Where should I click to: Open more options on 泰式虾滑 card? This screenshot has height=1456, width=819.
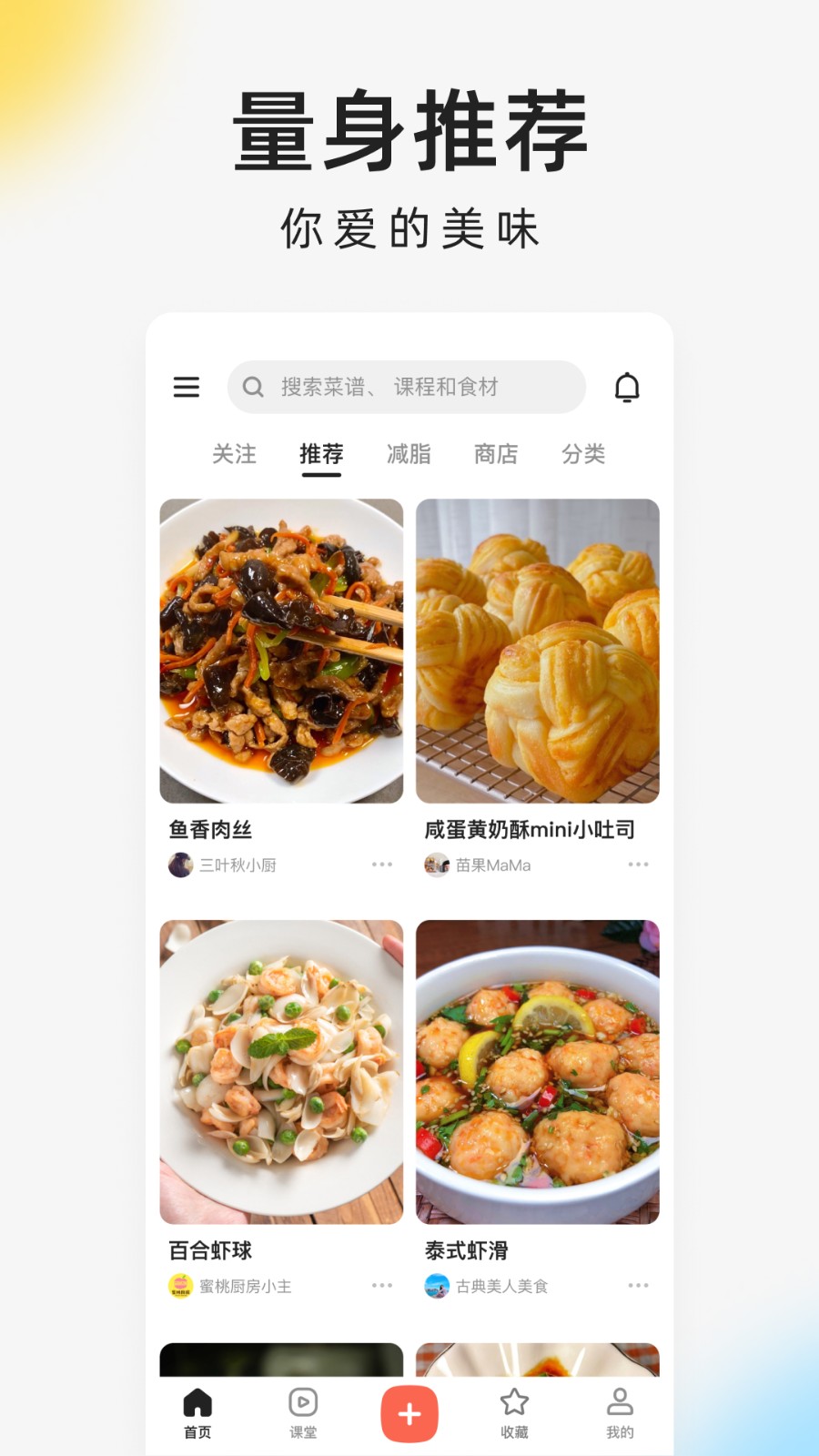(x=637, y=1286)
